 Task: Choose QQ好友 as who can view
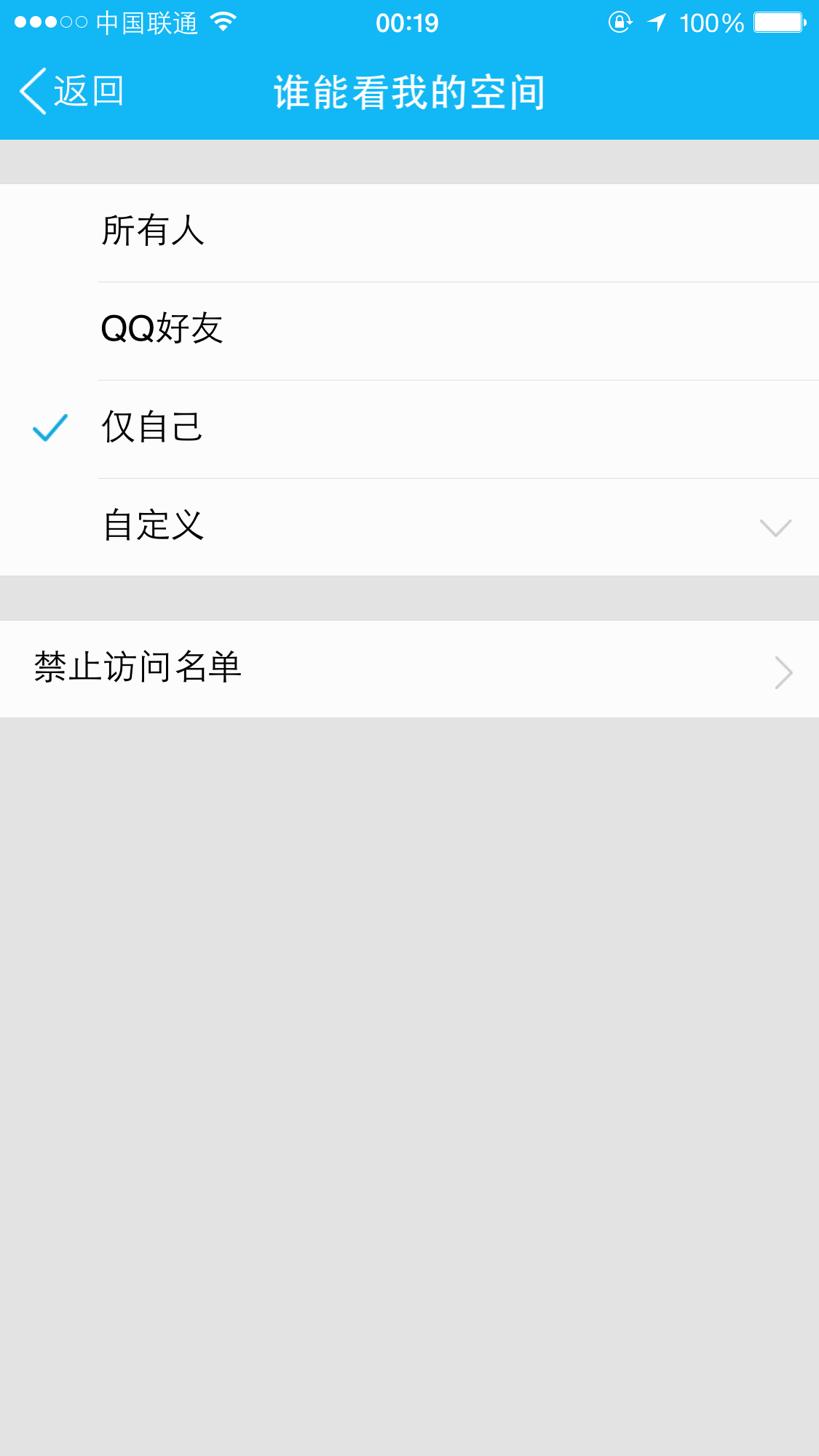(x=409, y=331)
